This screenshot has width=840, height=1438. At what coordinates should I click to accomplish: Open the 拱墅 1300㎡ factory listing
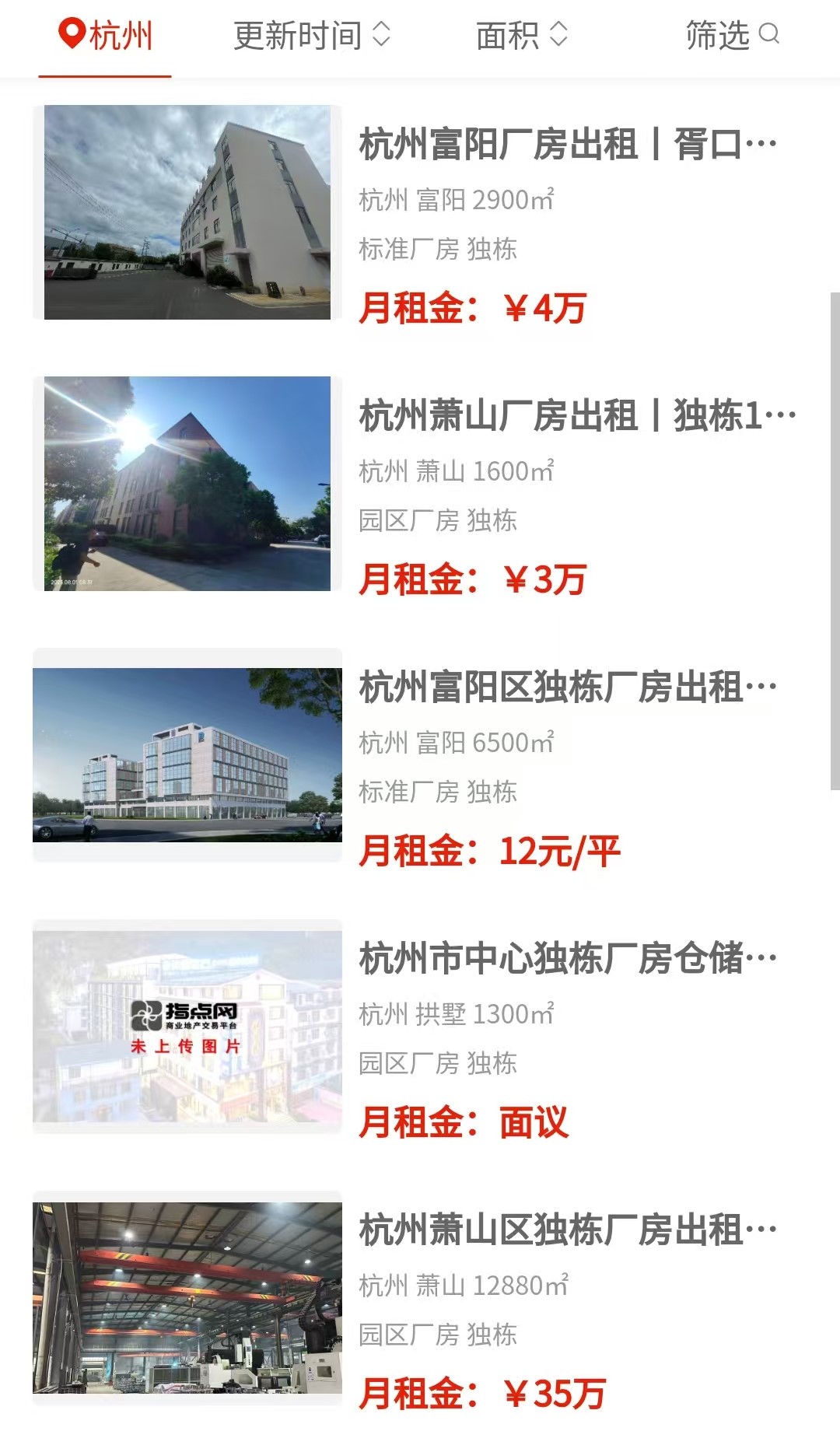[567, 959]
